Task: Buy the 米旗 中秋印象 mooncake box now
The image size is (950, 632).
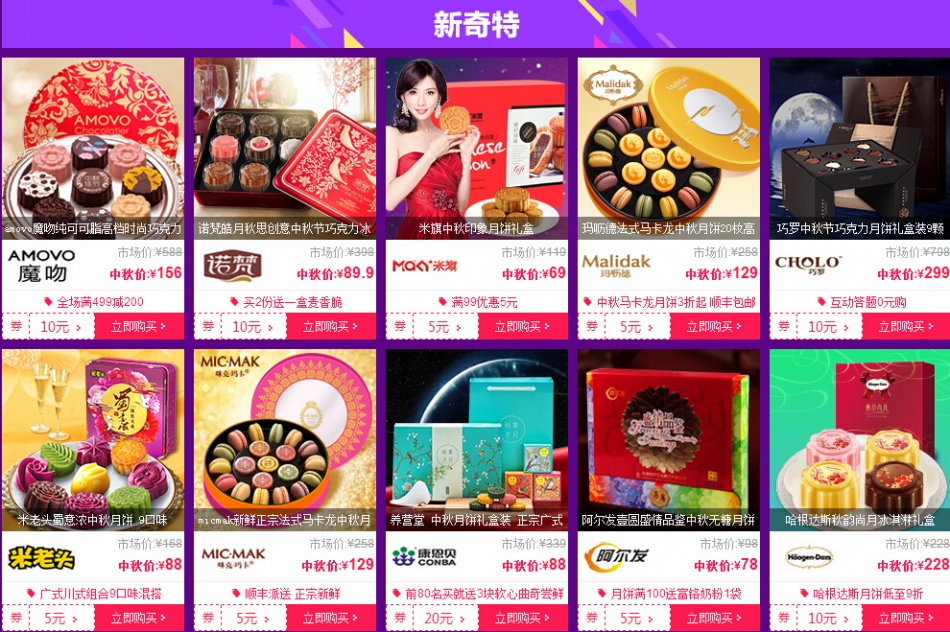Action: pos(523,326)
